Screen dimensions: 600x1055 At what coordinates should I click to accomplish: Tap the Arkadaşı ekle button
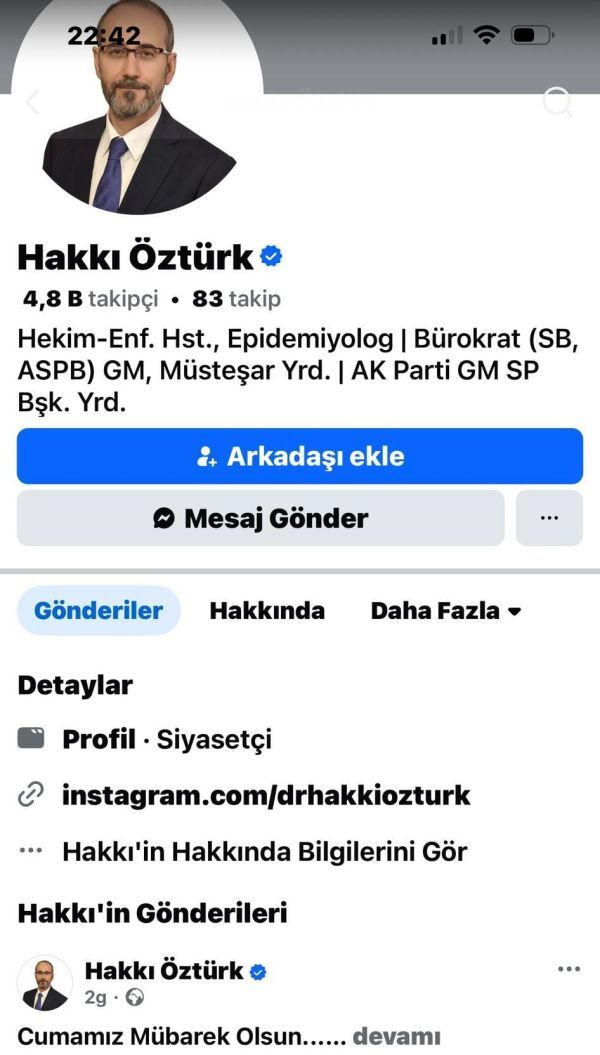(x=300, y=457)
